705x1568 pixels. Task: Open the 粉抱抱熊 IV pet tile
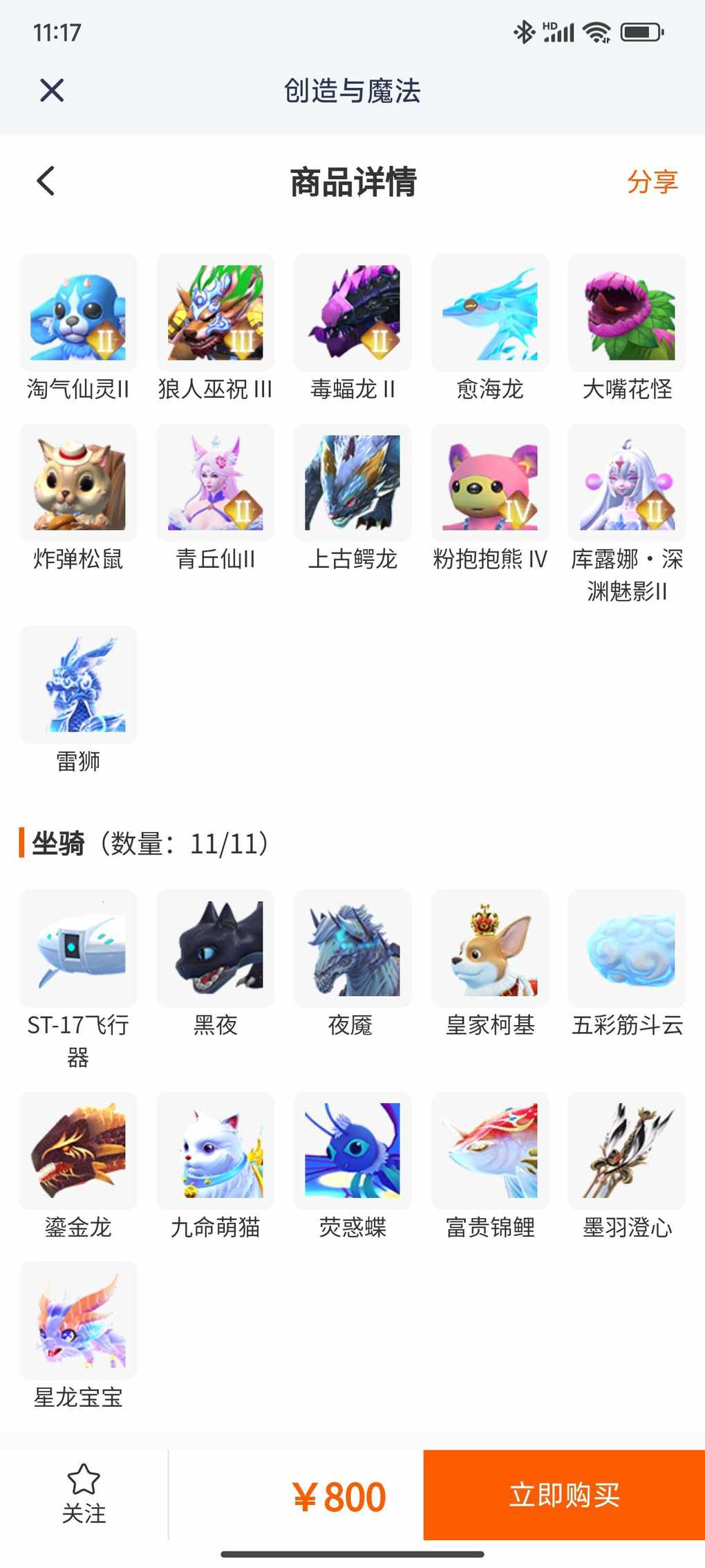tap(490, 483)
